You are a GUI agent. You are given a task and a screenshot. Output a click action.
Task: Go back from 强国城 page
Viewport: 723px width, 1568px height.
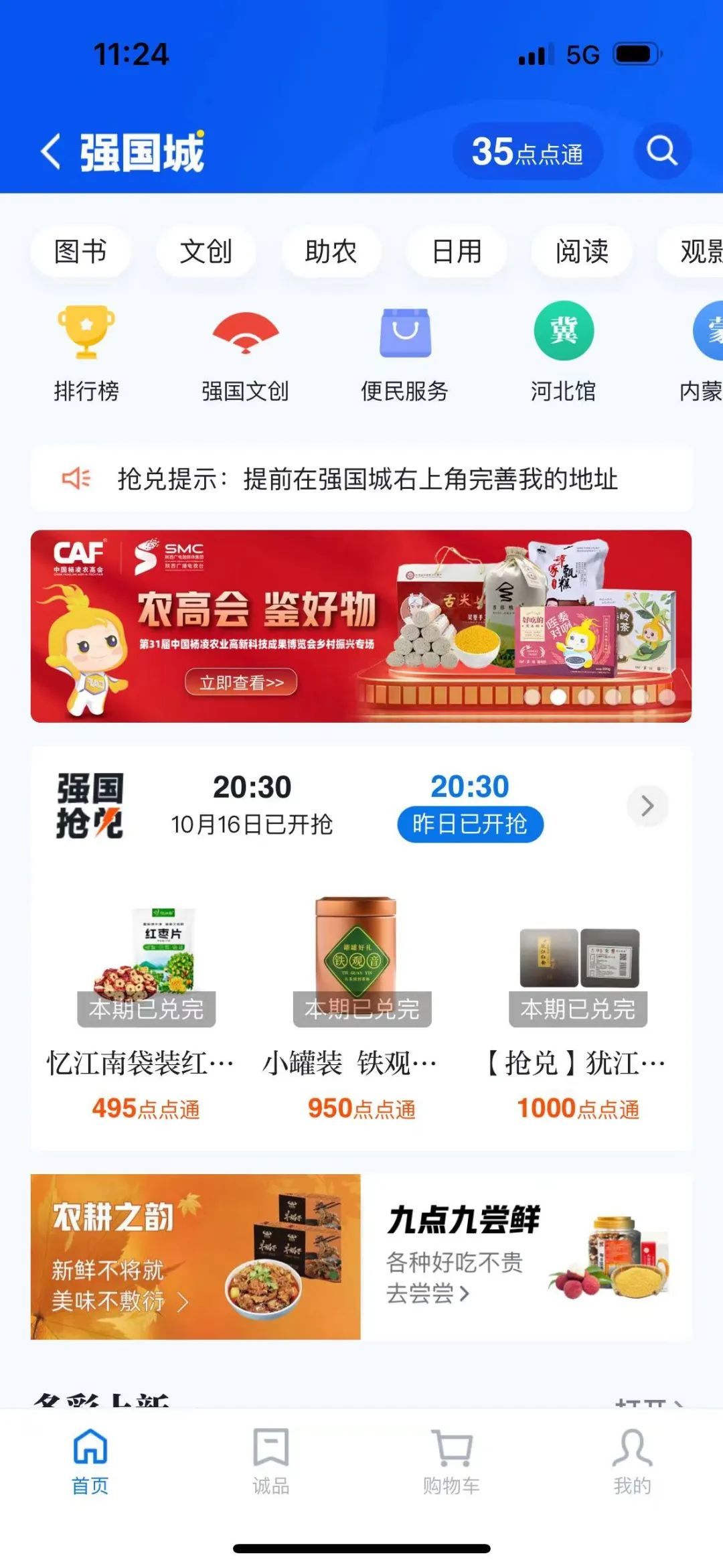point(51,151)
